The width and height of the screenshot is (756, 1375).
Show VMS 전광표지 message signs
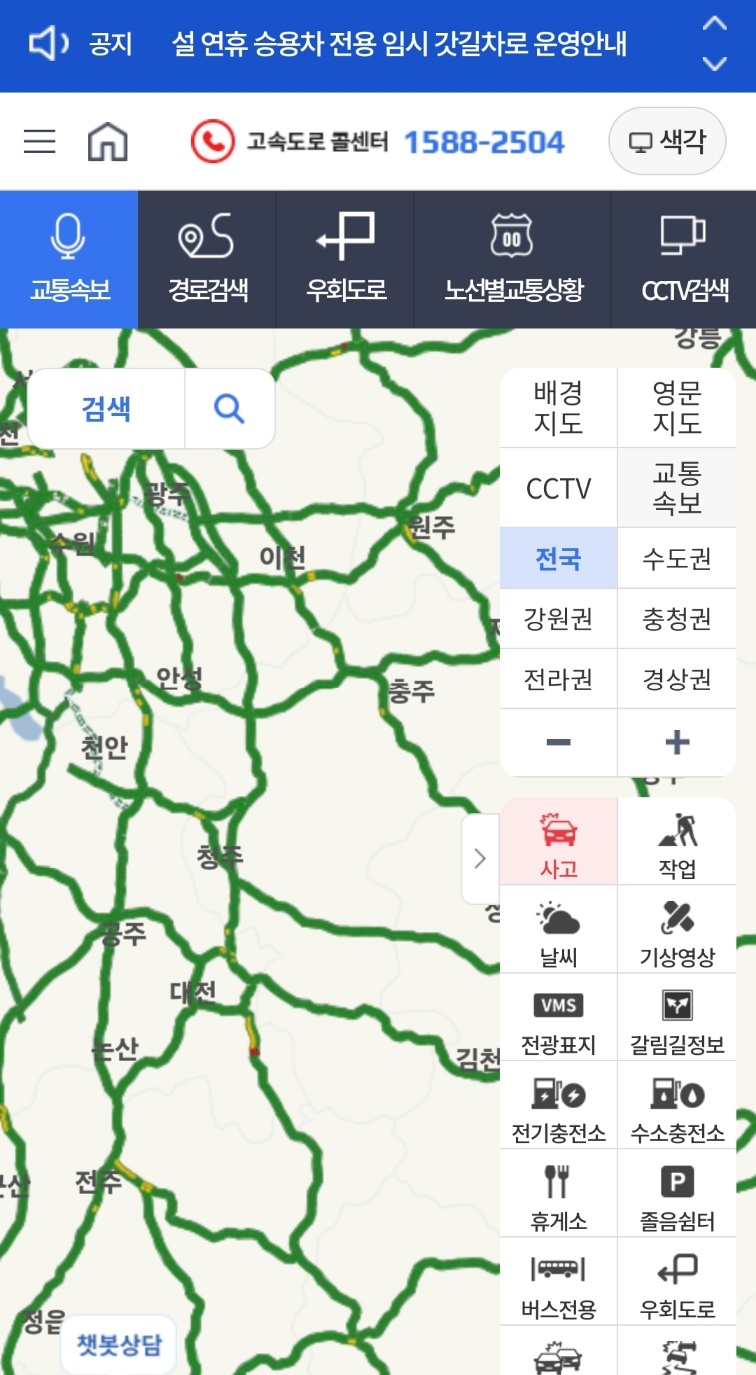(x=558, y=1017)
